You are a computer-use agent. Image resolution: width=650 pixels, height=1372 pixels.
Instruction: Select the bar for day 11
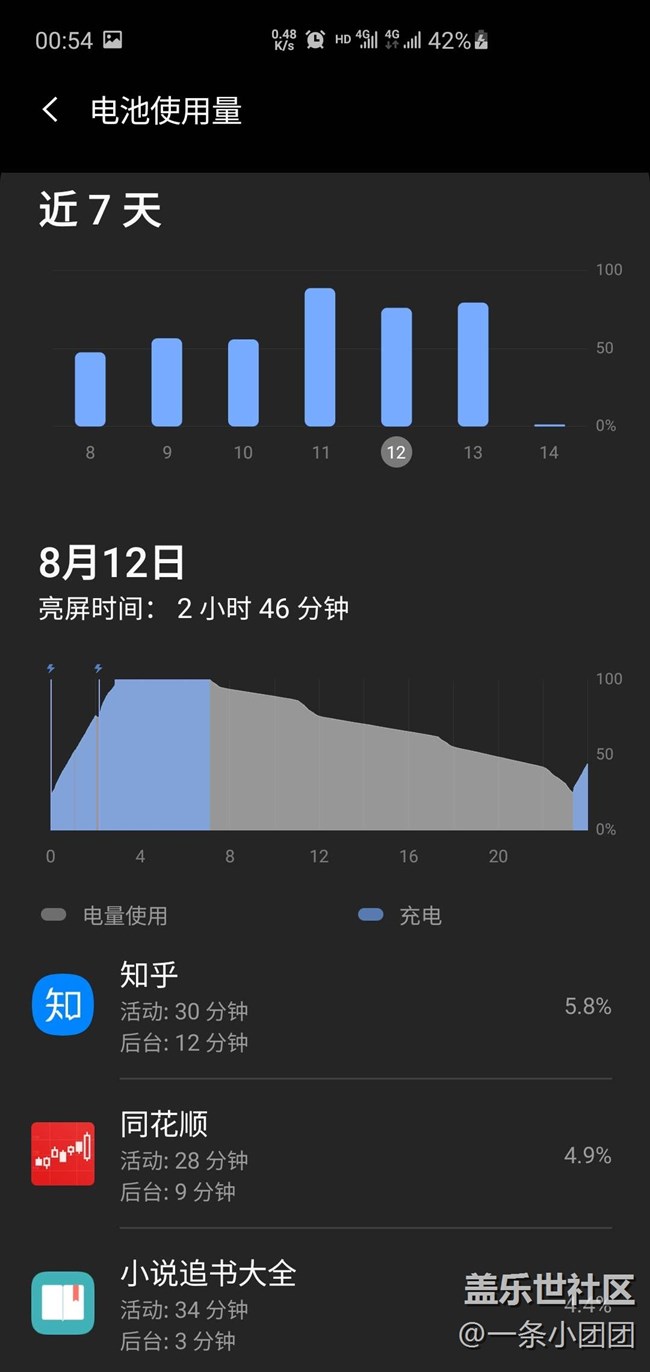point(320,357)
